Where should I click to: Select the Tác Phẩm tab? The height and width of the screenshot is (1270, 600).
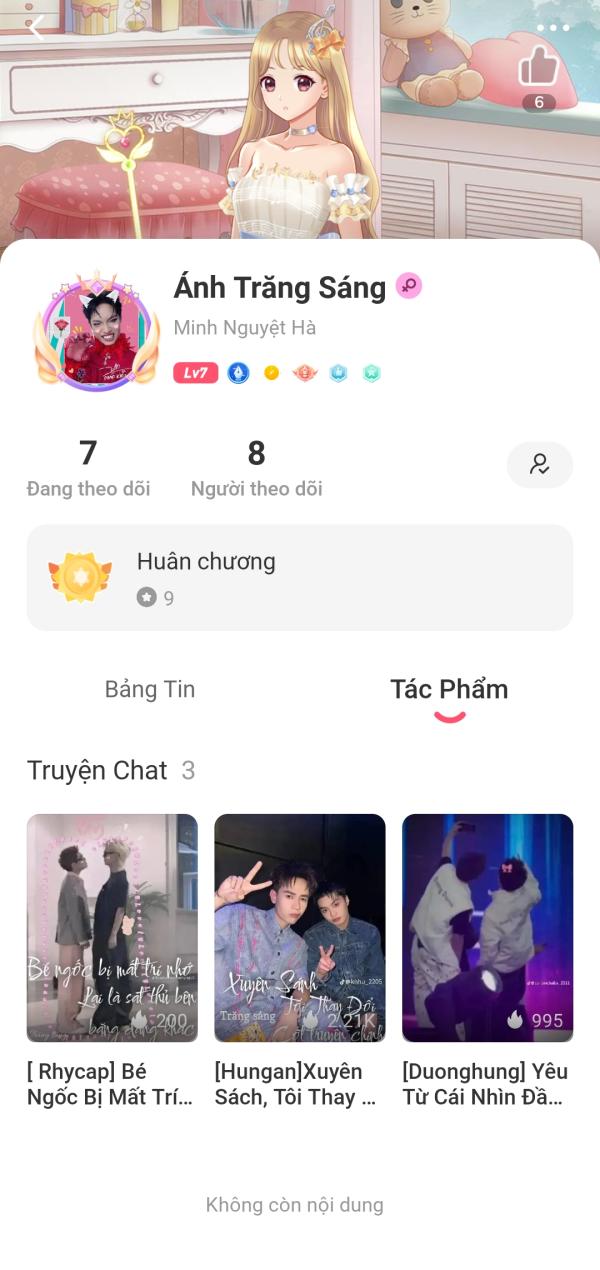pos(449,689)
